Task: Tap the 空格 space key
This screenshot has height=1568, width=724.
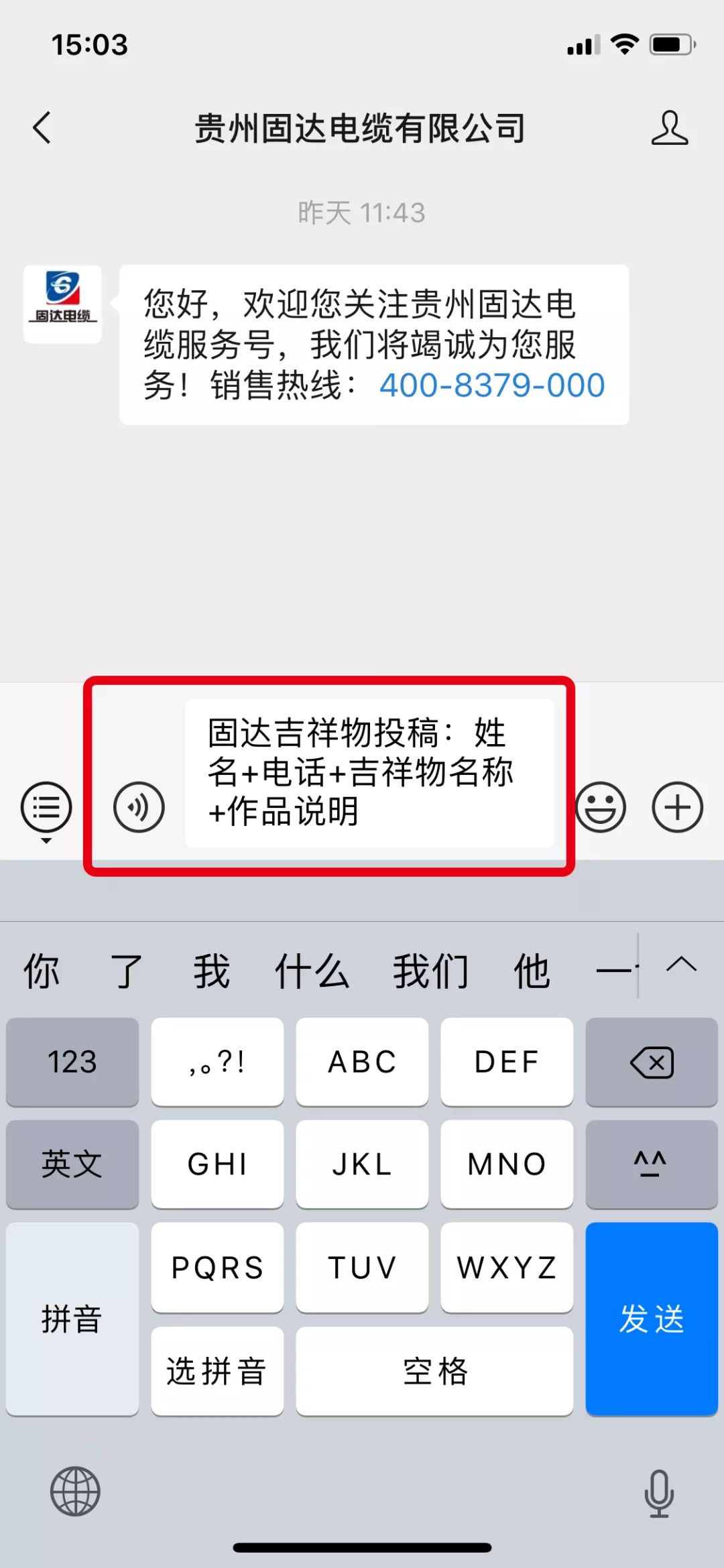Action: pos(434,1370)
